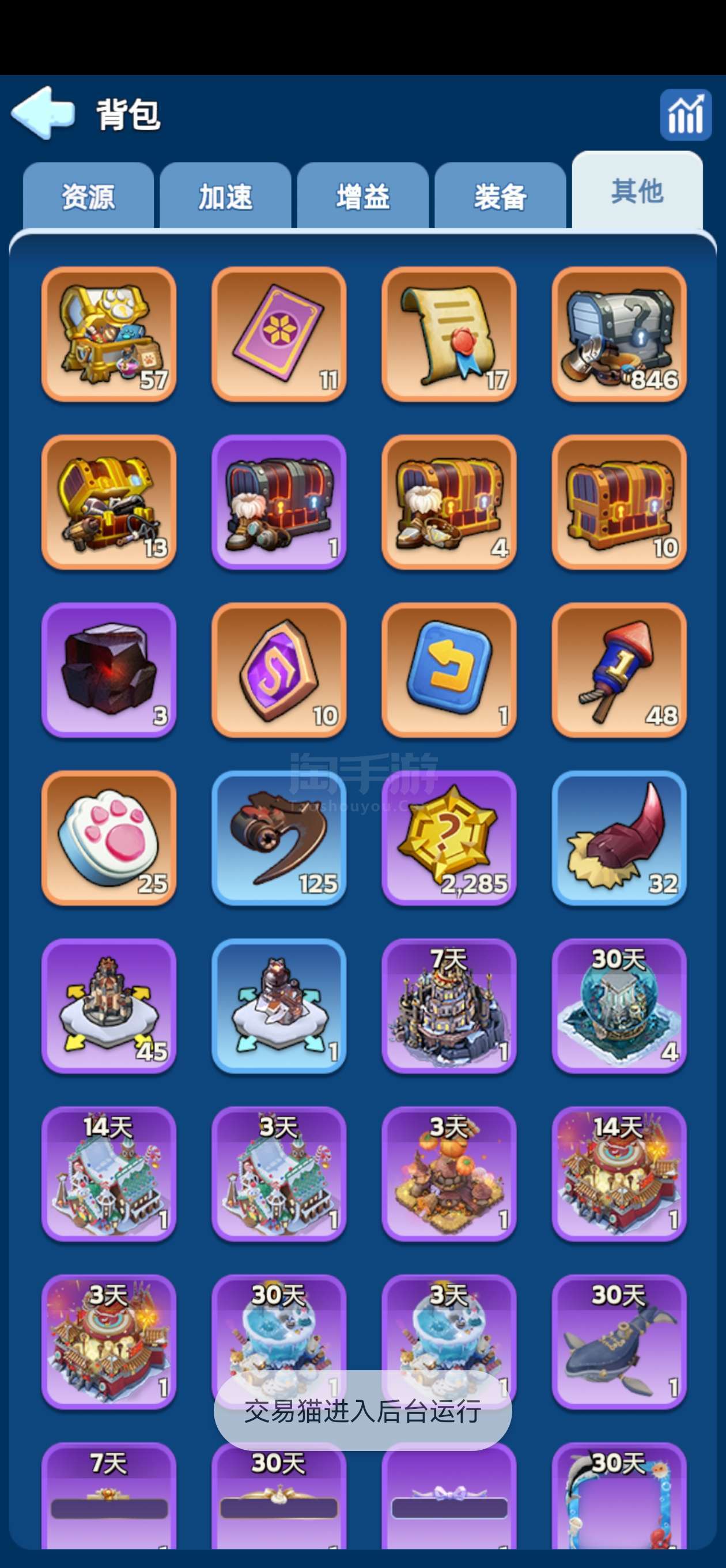
Task: Select the golden paw chest with 57
Action: [109, 334]
